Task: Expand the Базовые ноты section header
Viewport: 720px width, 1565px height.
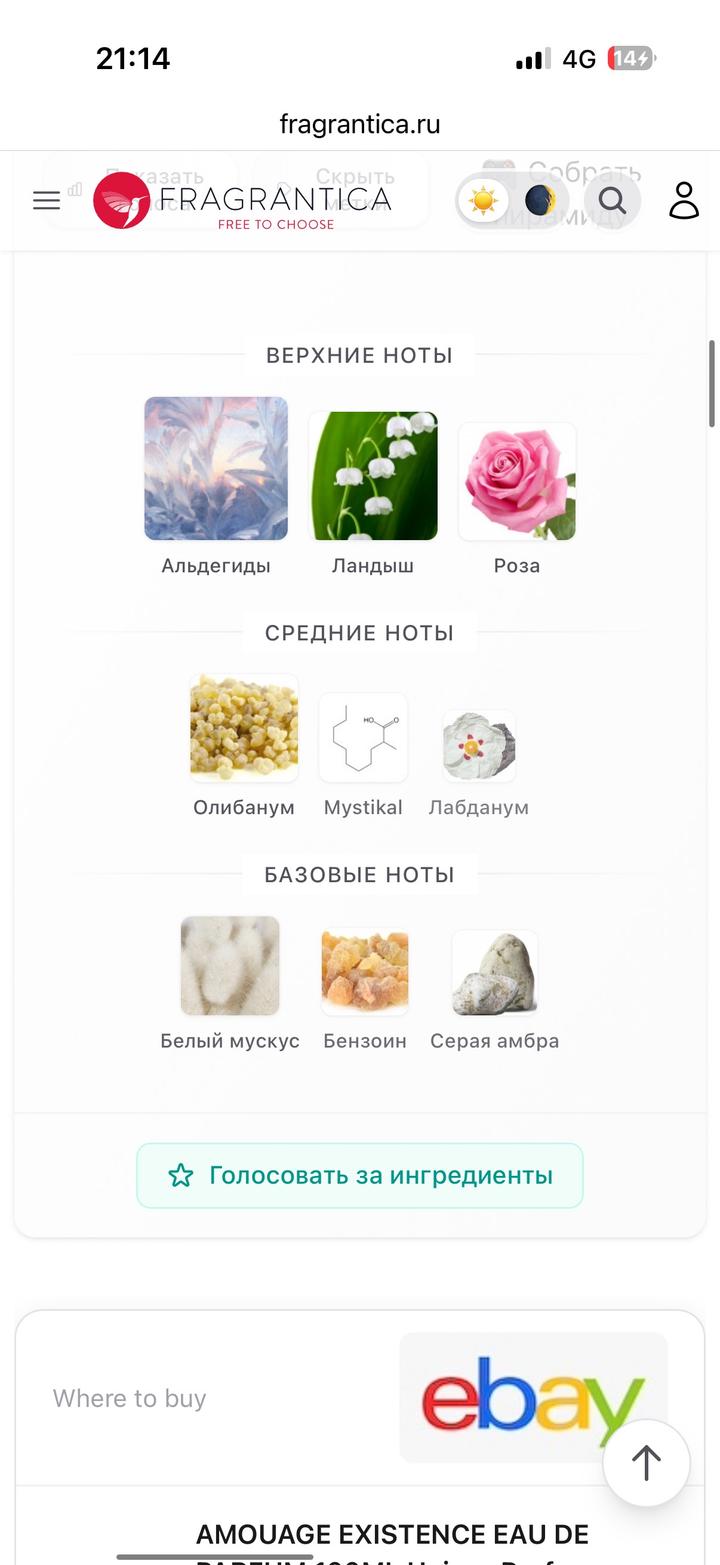Action: pos(359,873)
